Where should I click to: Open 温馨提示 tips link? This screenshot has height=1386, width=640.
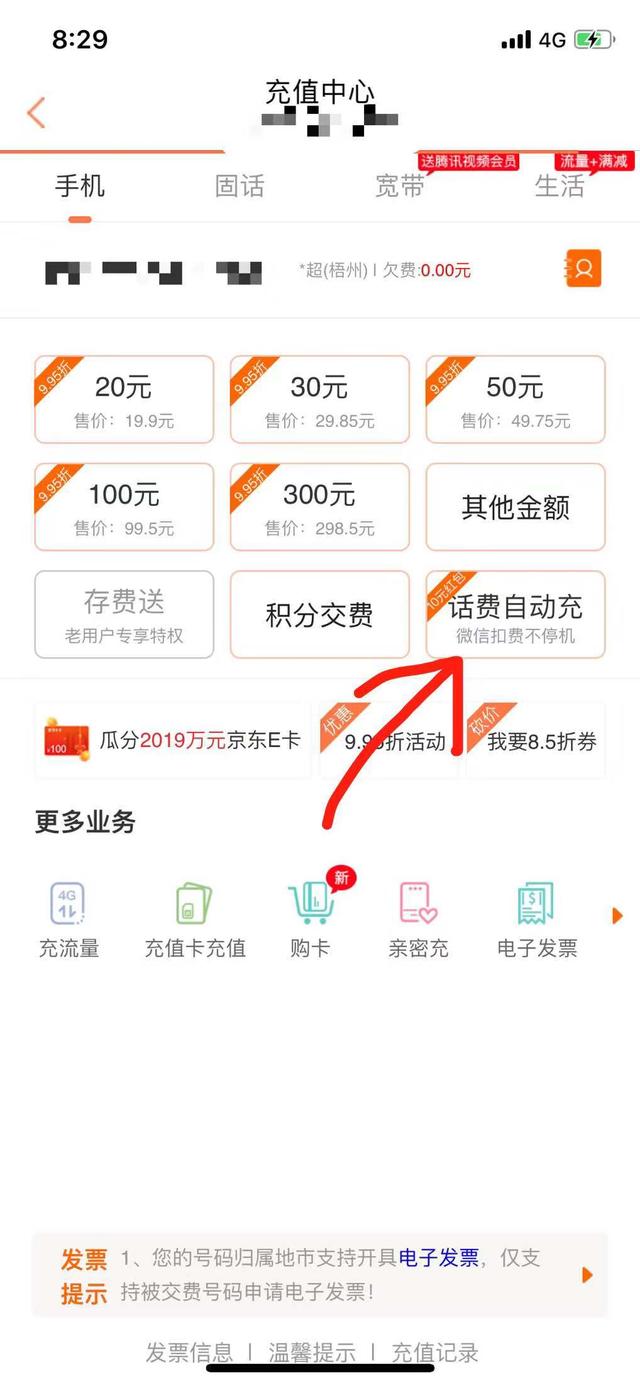coord(312,1353)
